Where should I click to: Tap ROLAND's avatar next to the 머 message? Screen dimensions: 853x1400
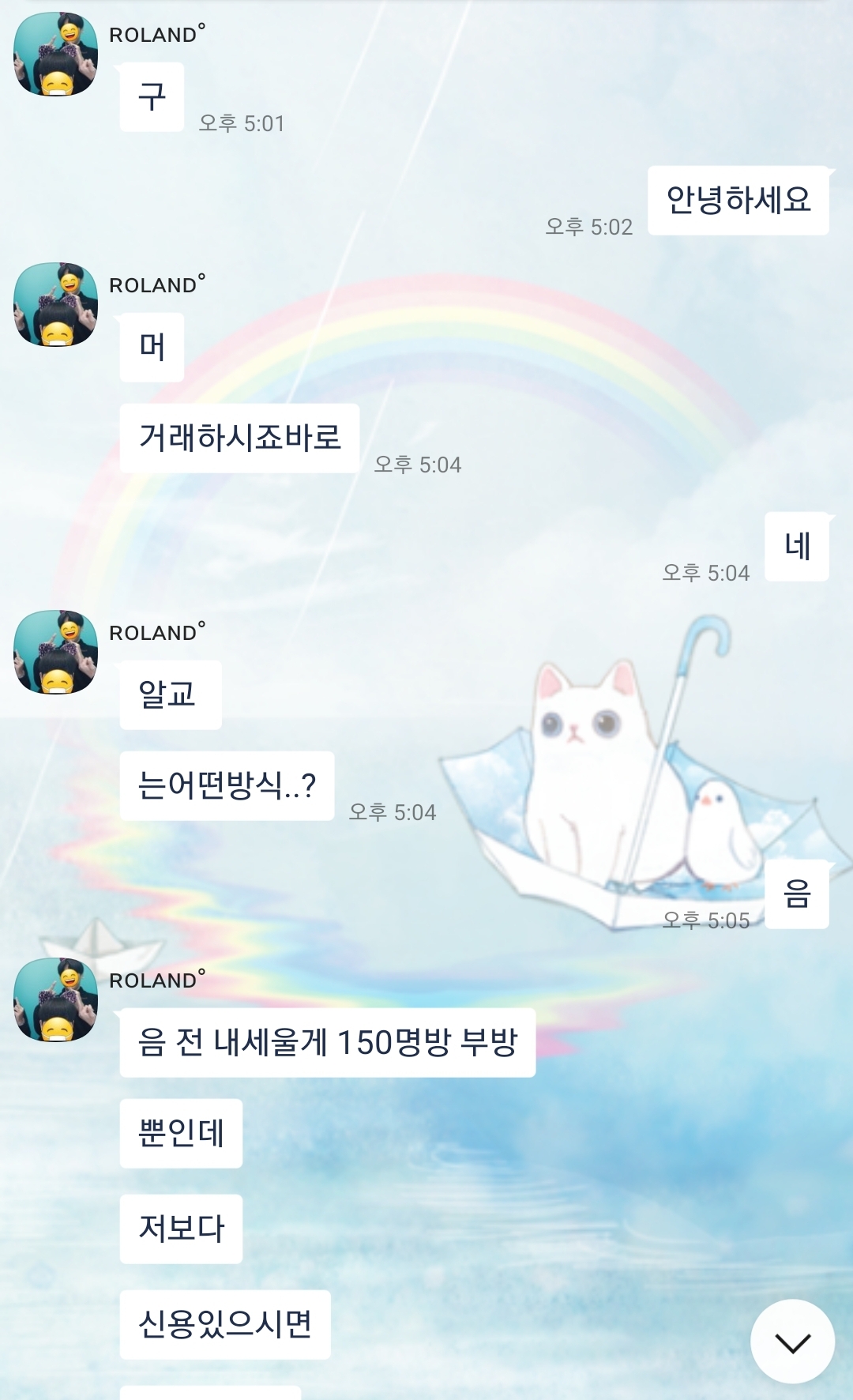tap(55, 305)
